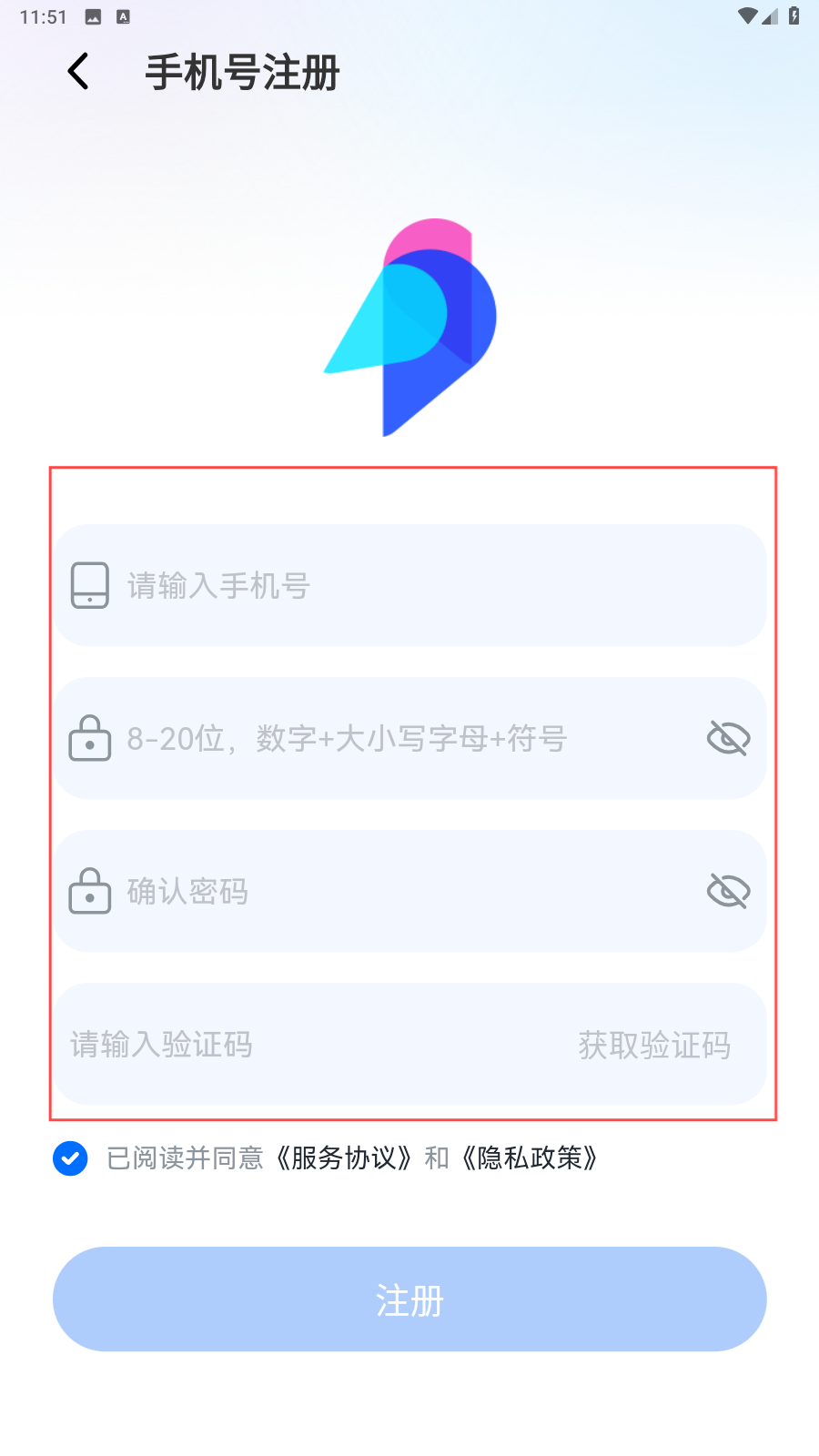
Task: Reveal the 确认密码 field contents
Action: coord(728,891)
